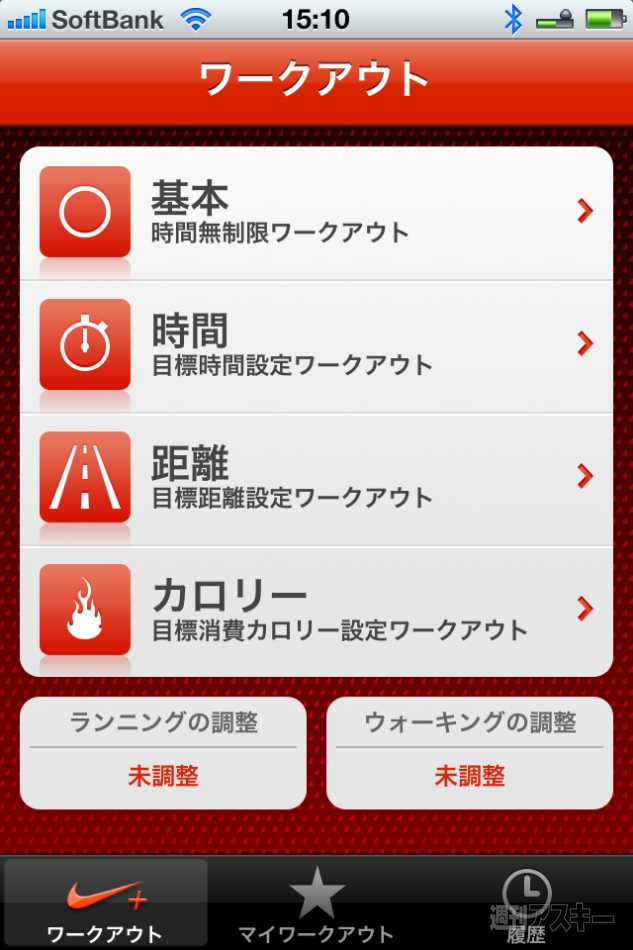
Task: Switch to the マイワークアウト tab
Action: click(316, 903)
